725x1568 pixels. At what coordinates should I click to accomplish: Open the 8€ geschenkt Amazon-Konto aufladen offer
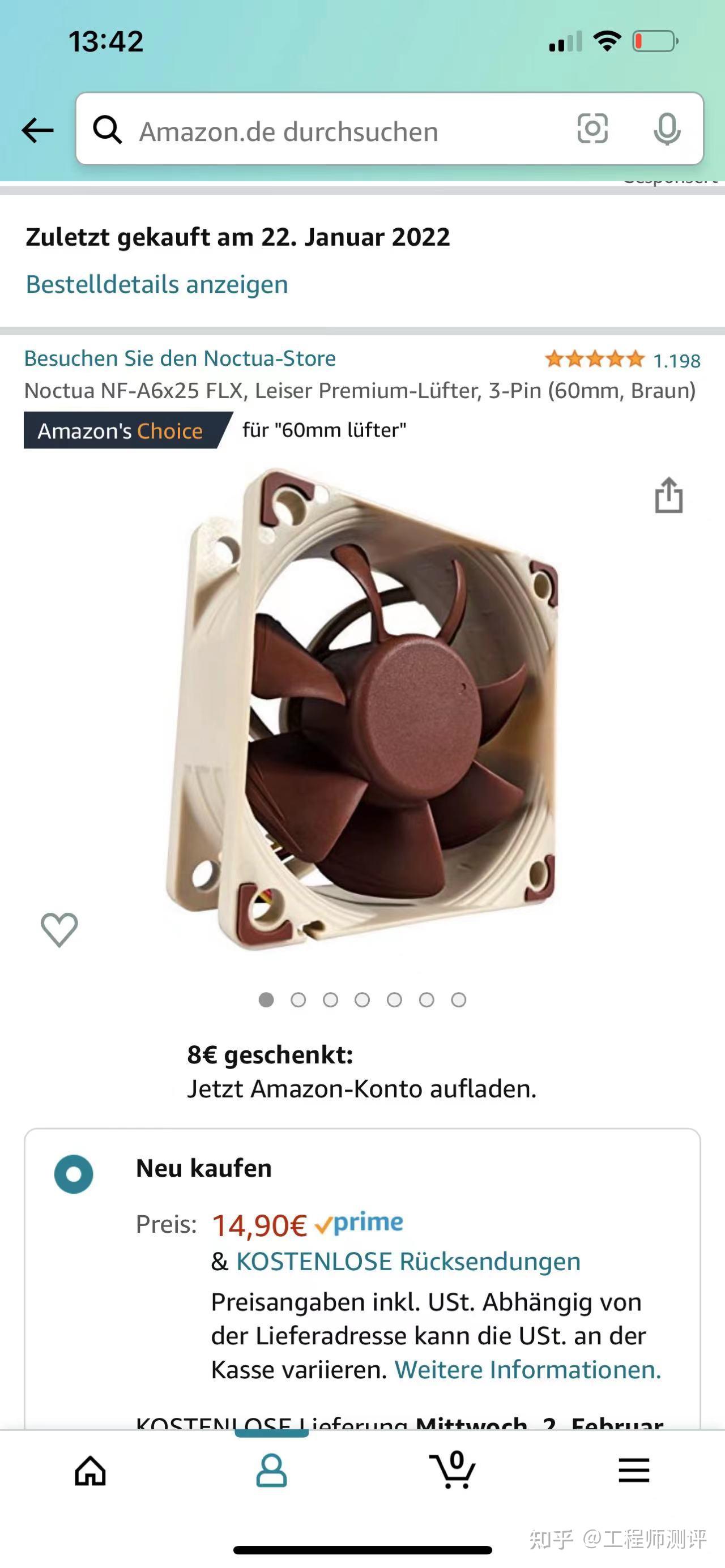(361, 1072)
